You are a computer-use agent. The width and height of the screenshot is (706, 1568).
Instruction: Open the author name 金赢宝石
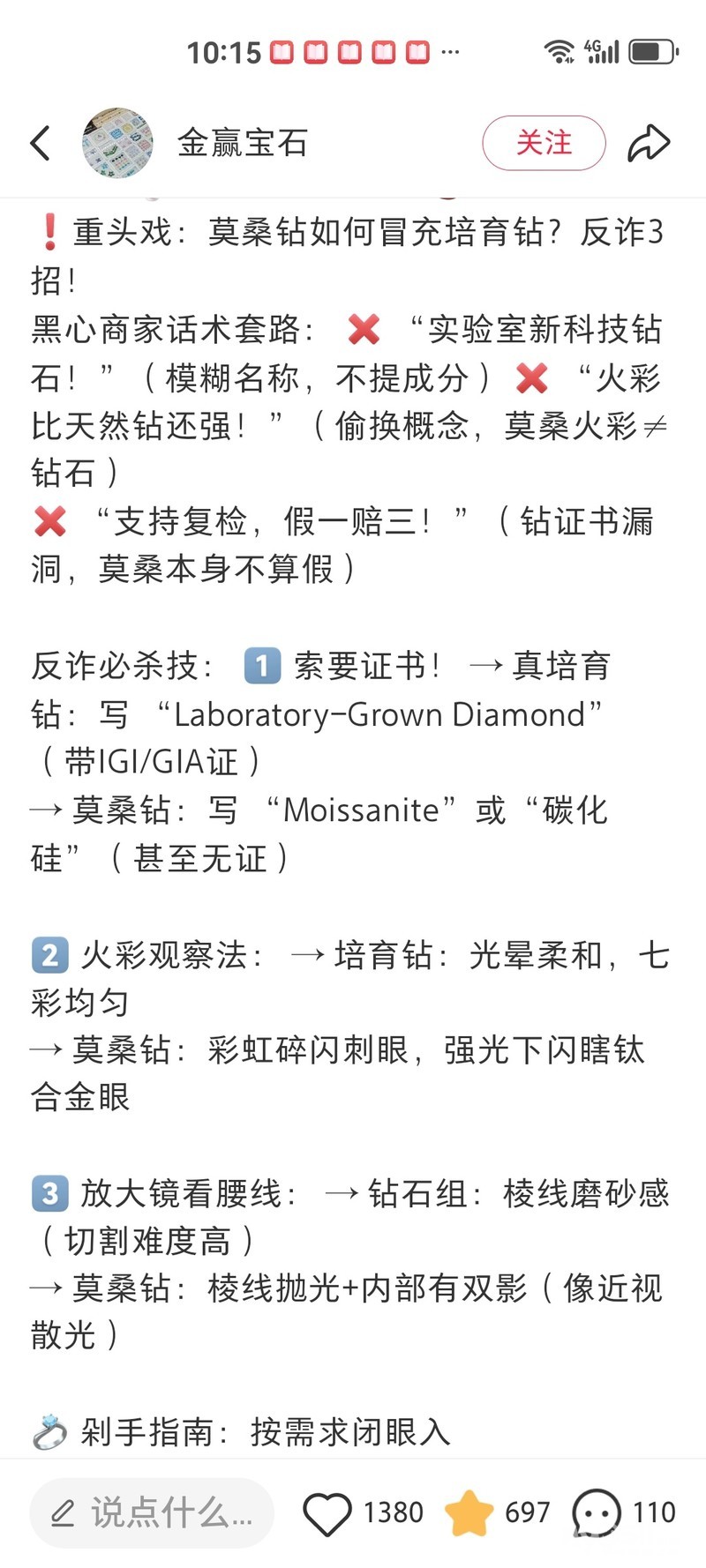click(x=243, y=143)
